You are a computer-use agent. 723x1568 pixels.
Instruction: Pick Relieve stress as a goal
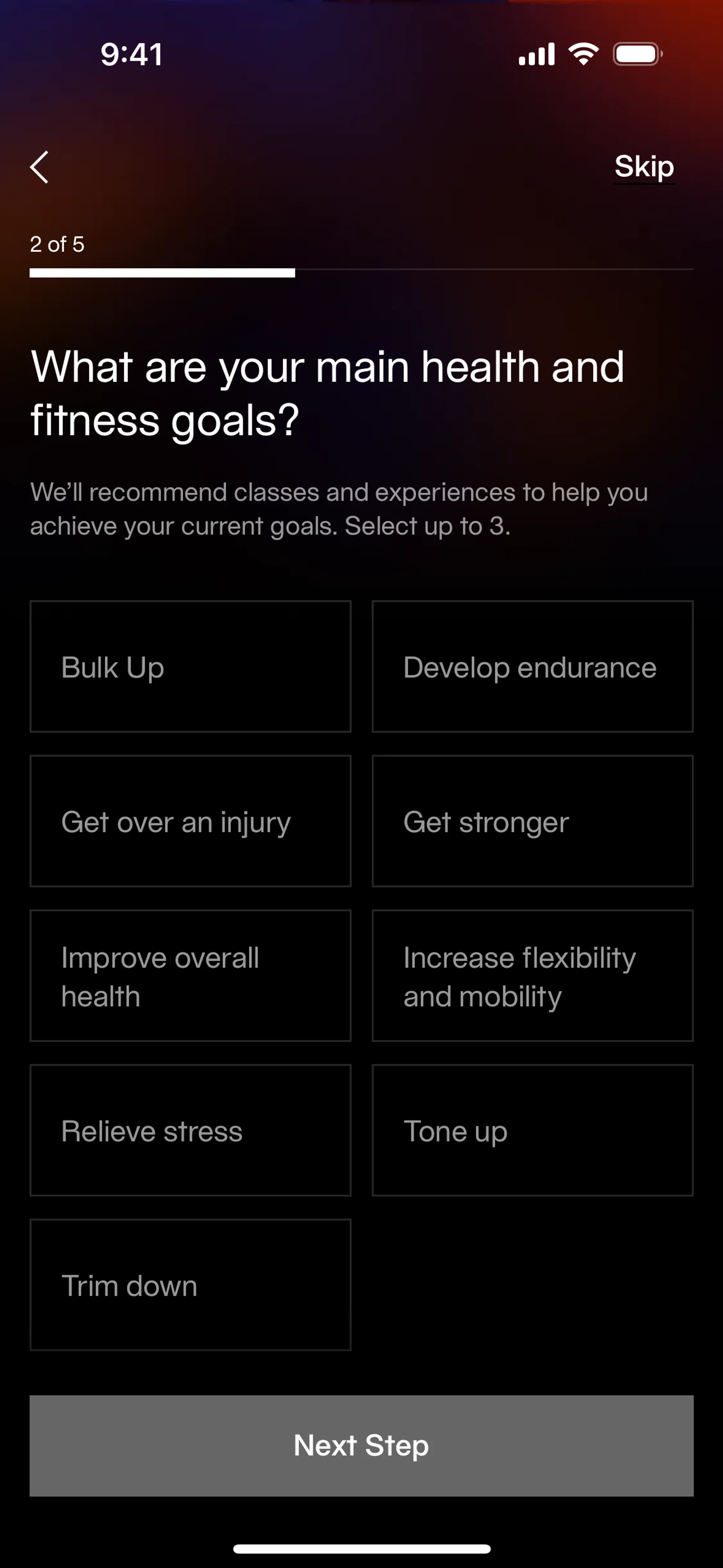click(x=191, y=1130)
